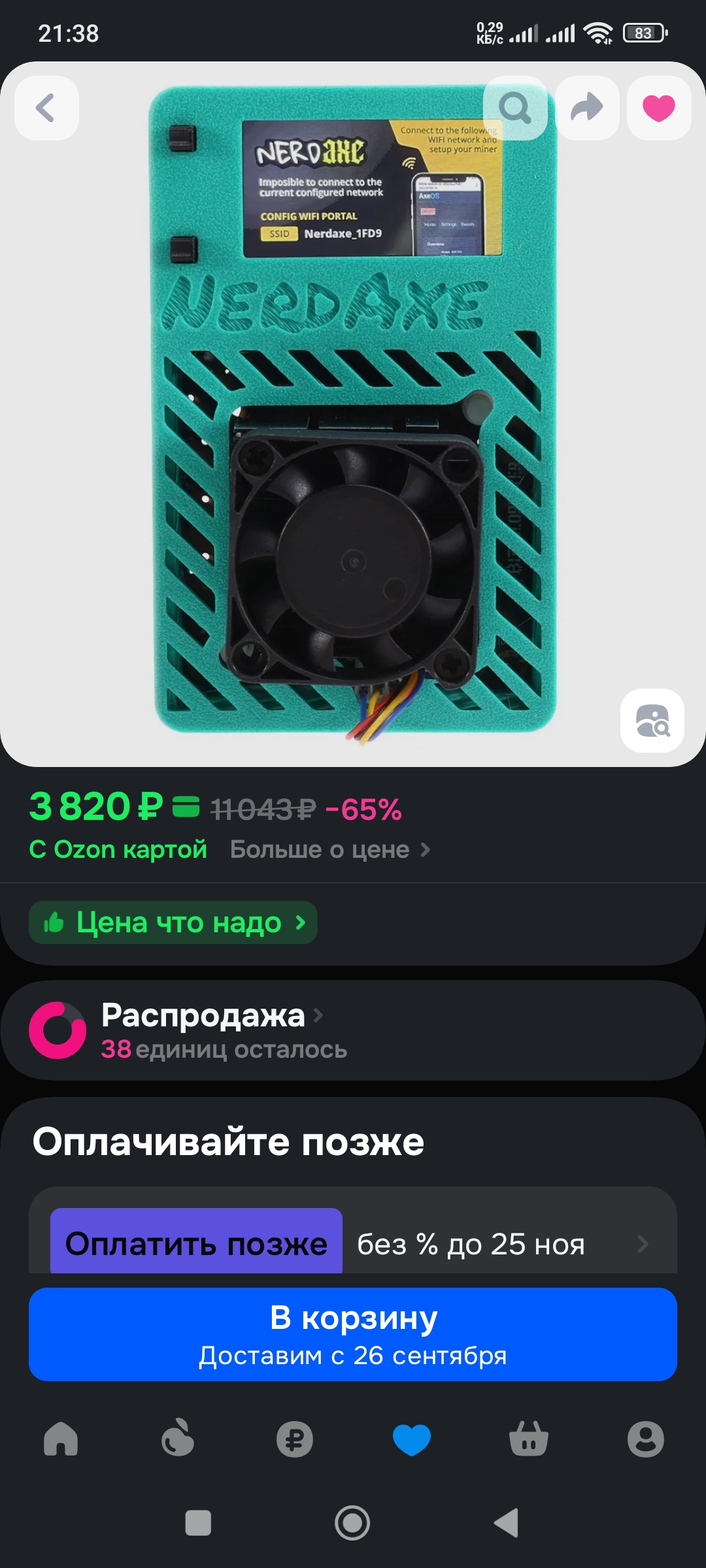
Task: Open the ruble finance tab
Action: point(295,1439)
